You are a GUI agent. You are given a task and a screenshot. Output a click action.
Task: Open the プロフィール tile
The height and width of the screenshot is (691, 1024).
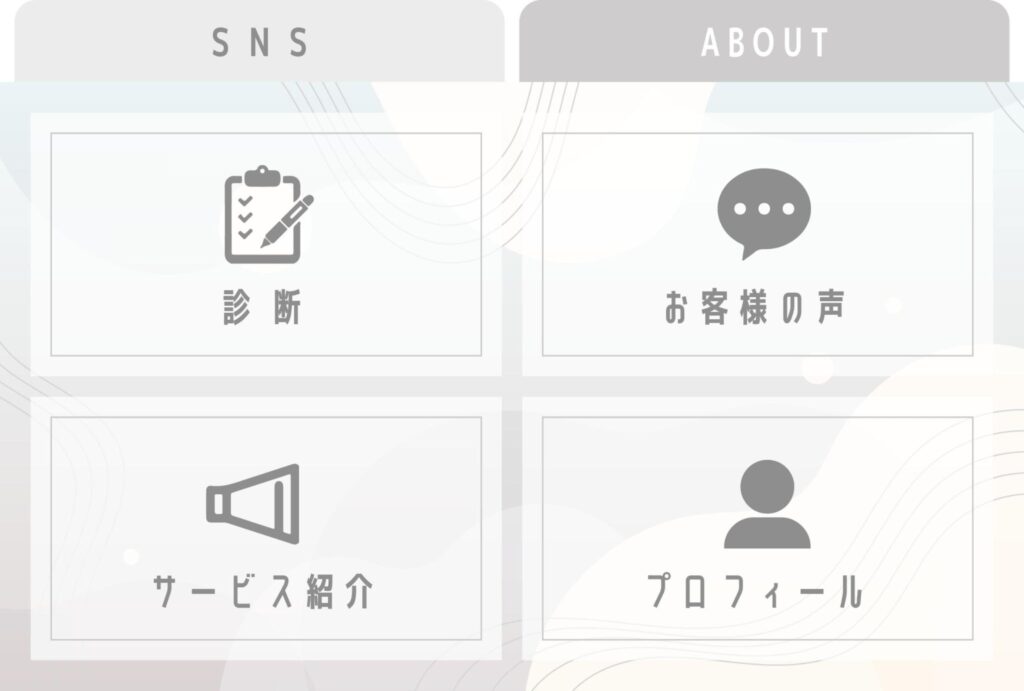click(757, 528)
